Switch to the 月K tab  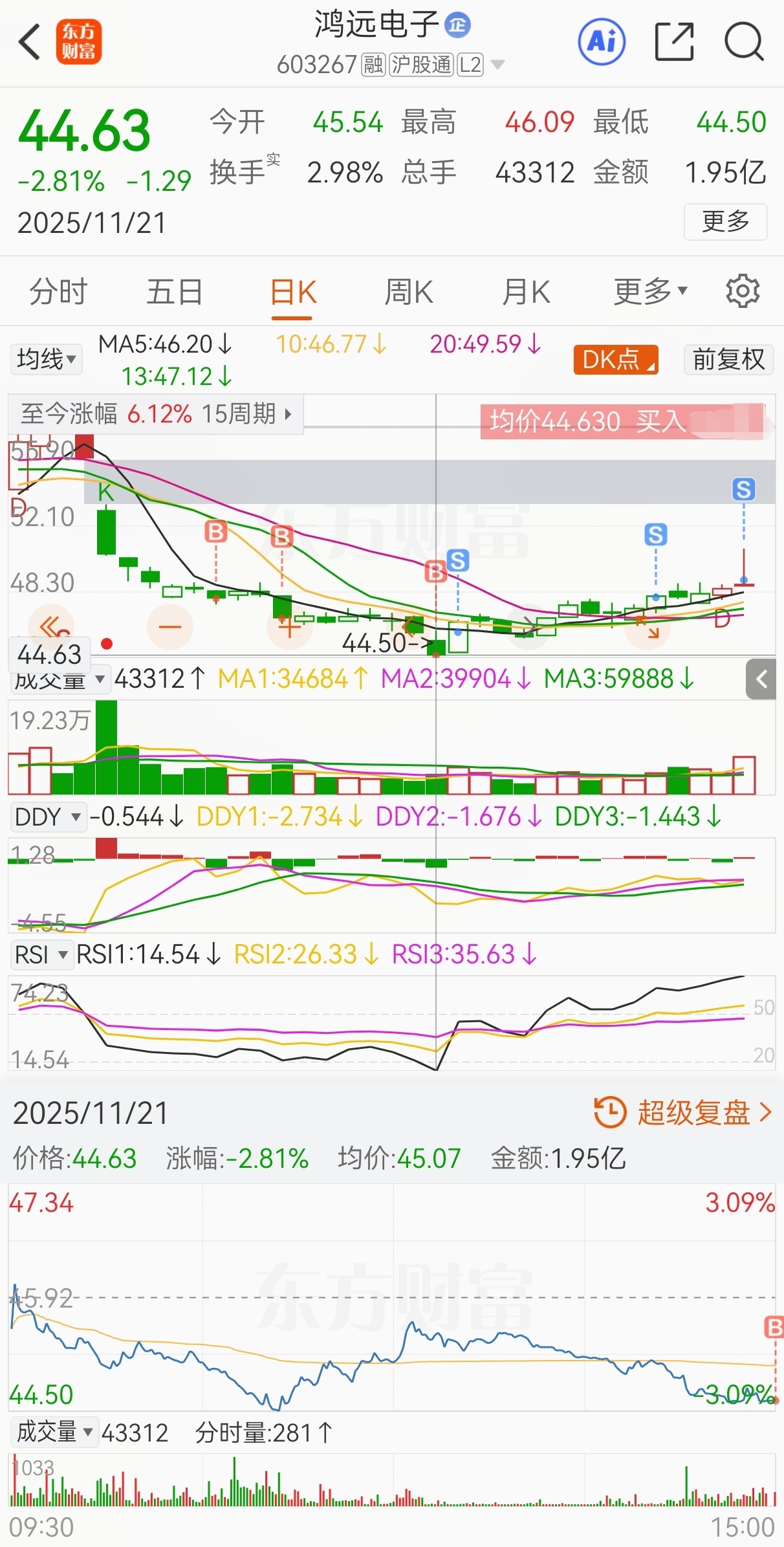(x=526, y=292)
